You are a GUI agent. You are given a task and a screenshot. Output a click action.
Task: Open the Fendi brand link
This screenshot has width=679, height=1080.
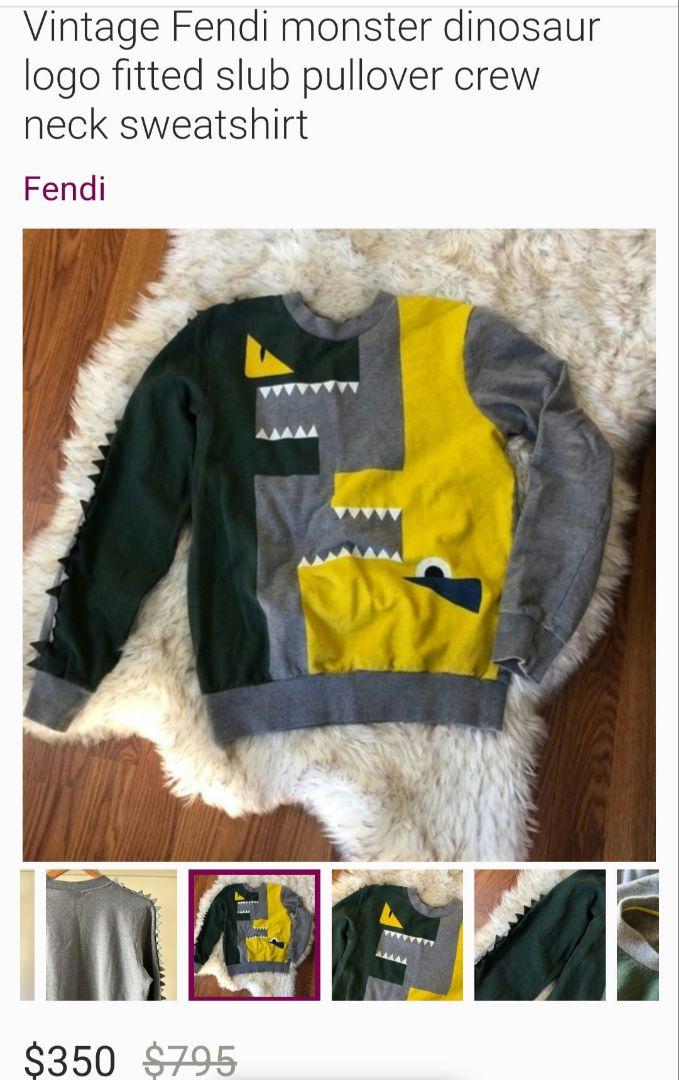(x=65, y=188)
